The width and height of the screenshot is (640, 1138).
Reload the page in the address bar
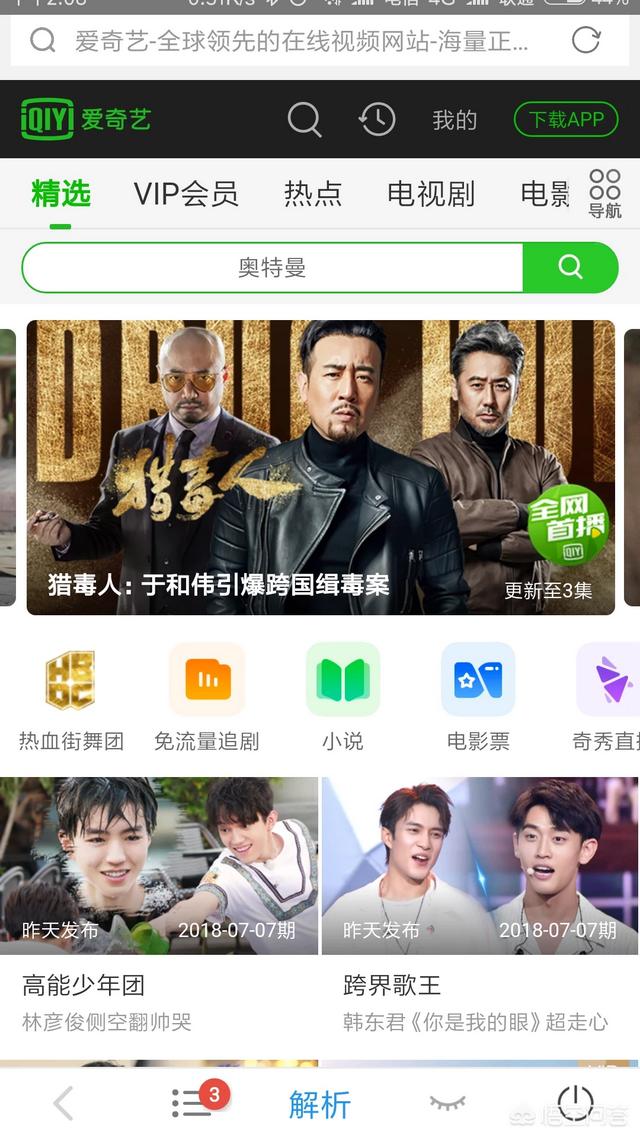585,40
